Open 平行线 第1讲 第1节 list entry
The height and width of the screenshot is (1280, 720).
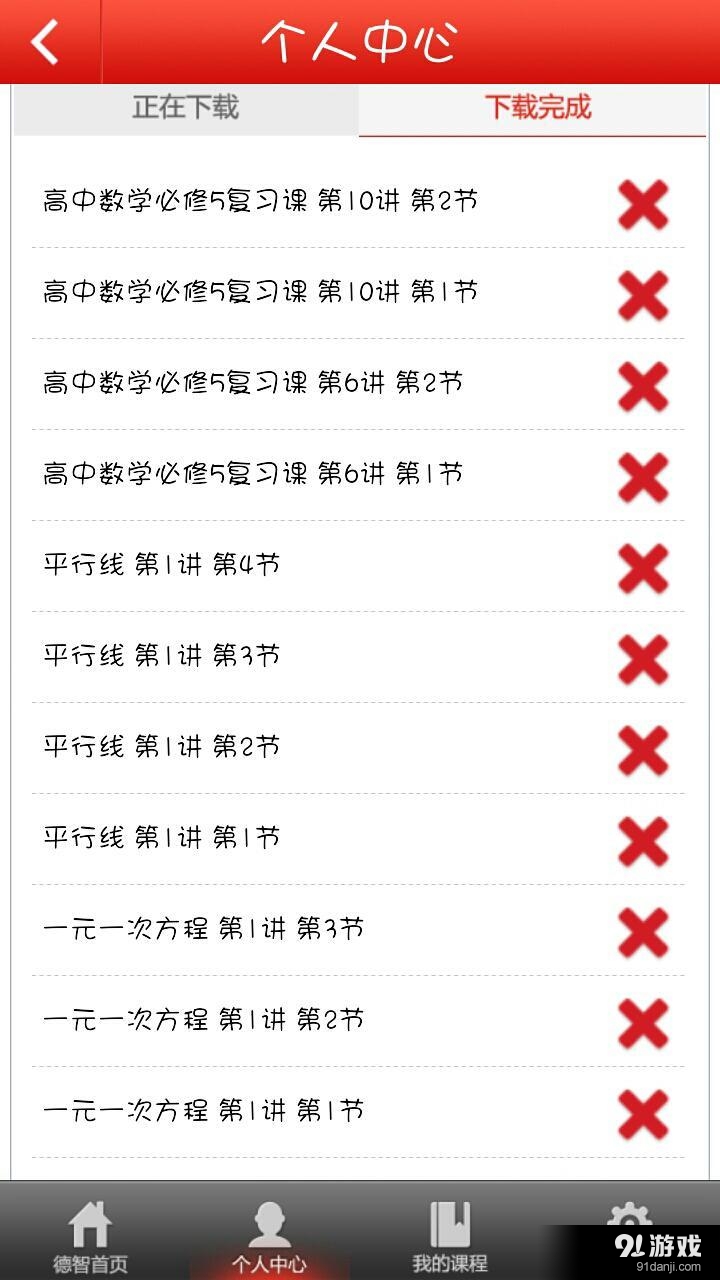pyautogui.click(x=163, y=838)
